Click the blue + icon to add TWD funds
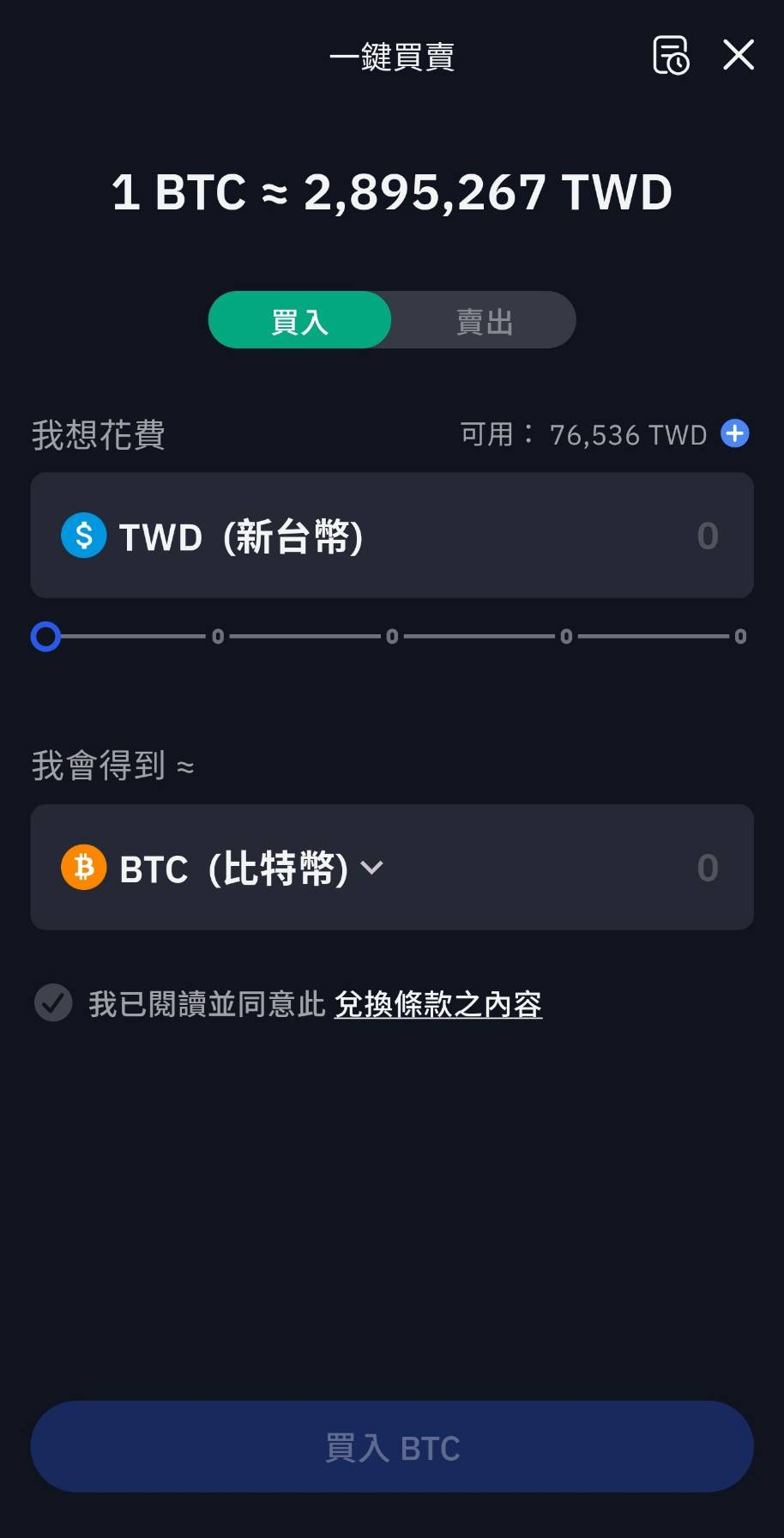 point(735,433)
